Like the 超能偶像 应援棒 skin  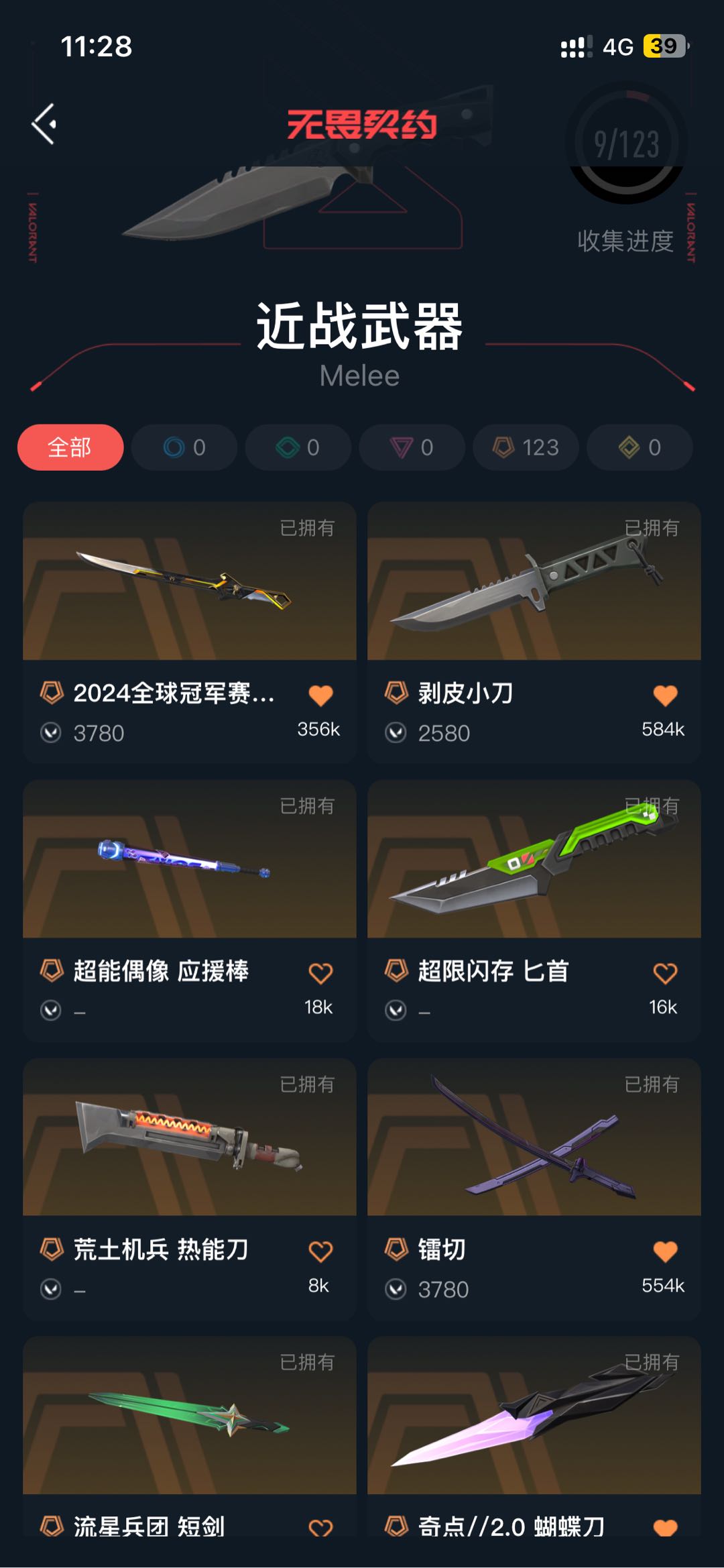tap(320, 973)
